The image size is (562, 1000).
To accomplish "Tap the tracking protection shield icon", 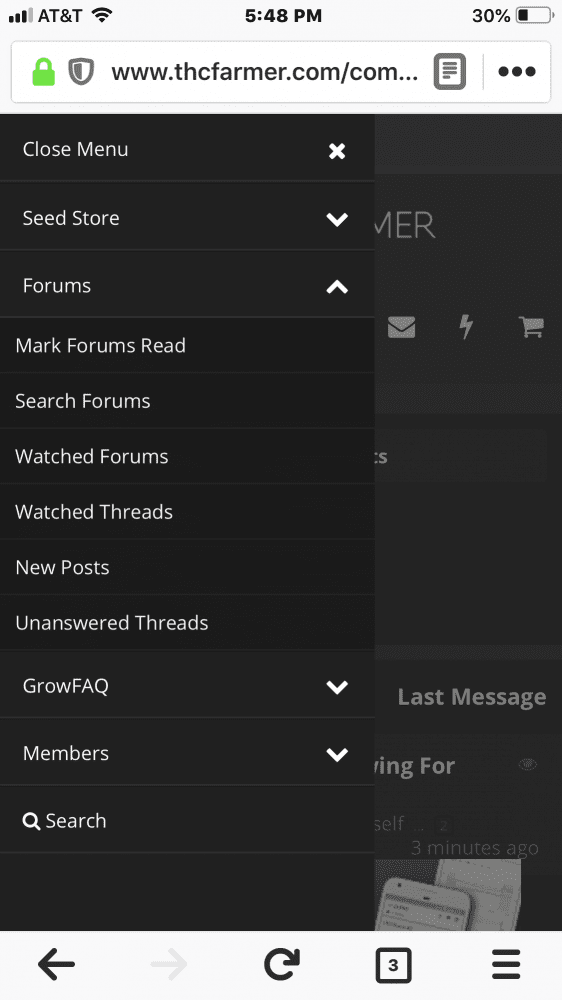I will [81, 71].
